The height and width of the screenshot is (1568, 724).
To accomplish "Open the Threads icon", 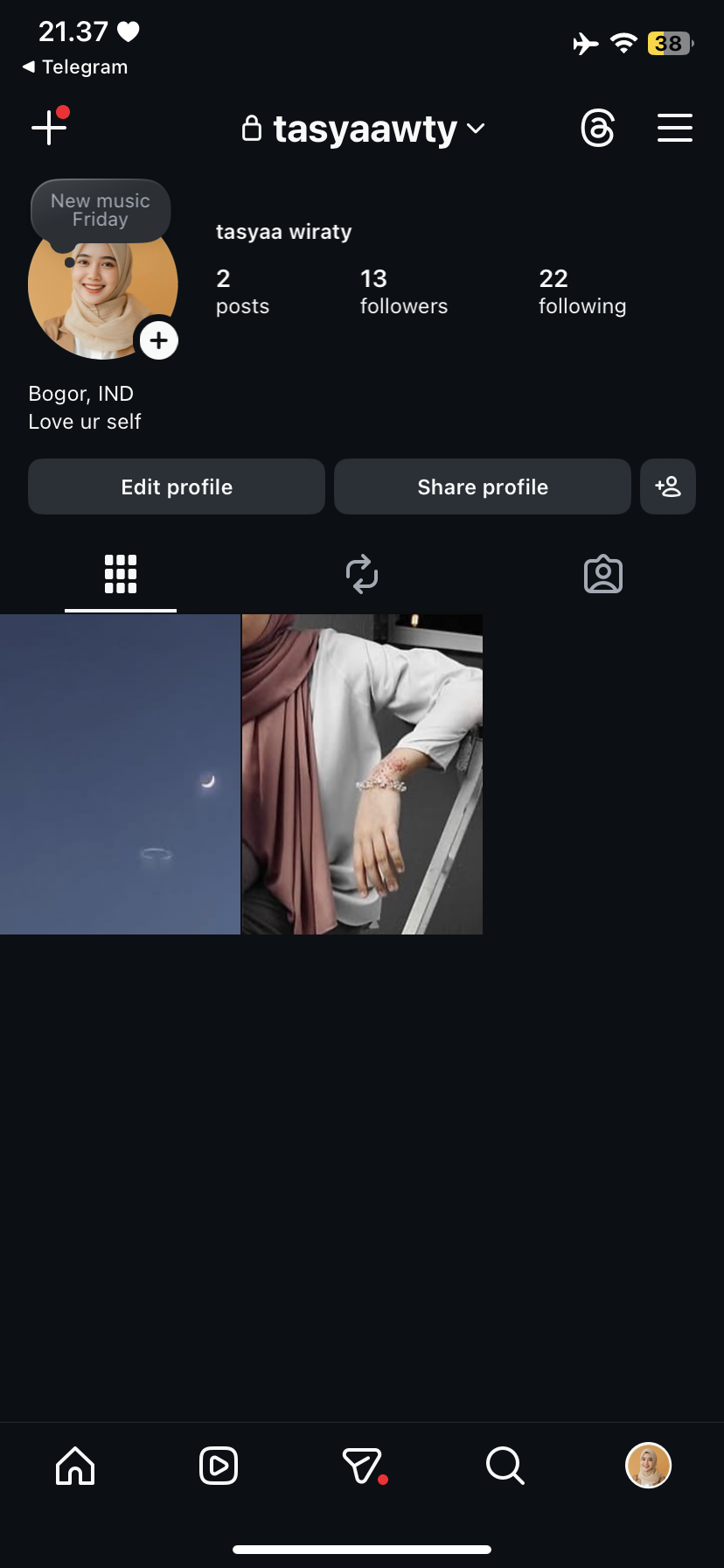I will pos(597,129).
